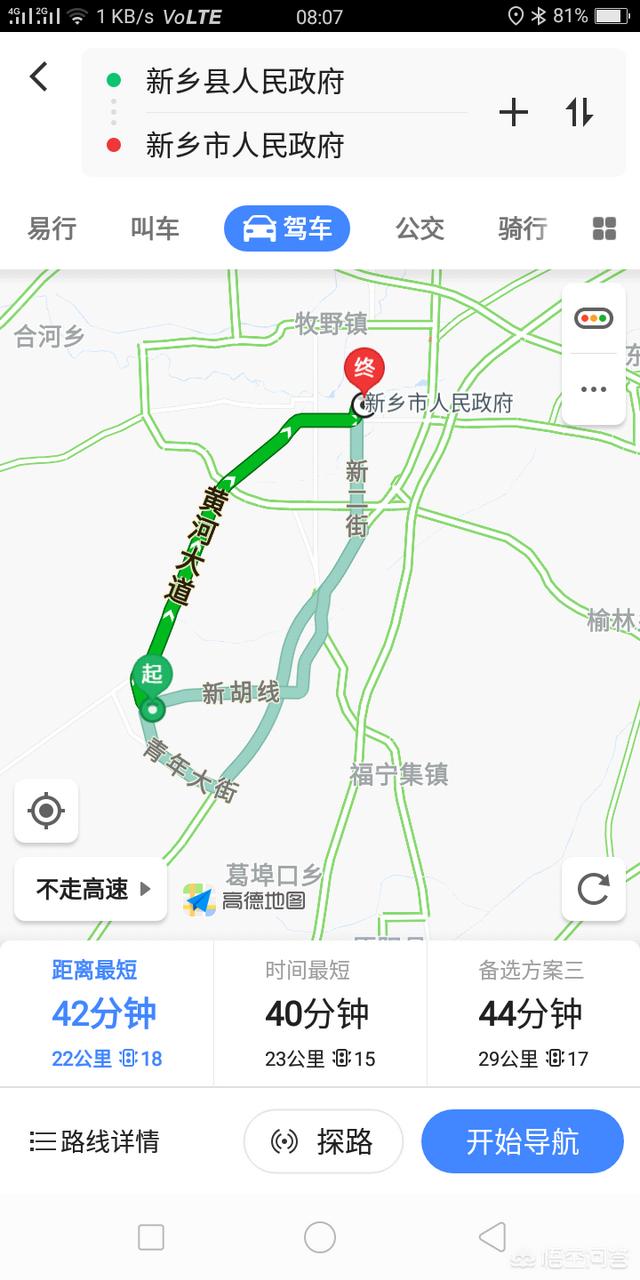
Task: Start navigation with 开始导航
Action: coord(522,1141)
